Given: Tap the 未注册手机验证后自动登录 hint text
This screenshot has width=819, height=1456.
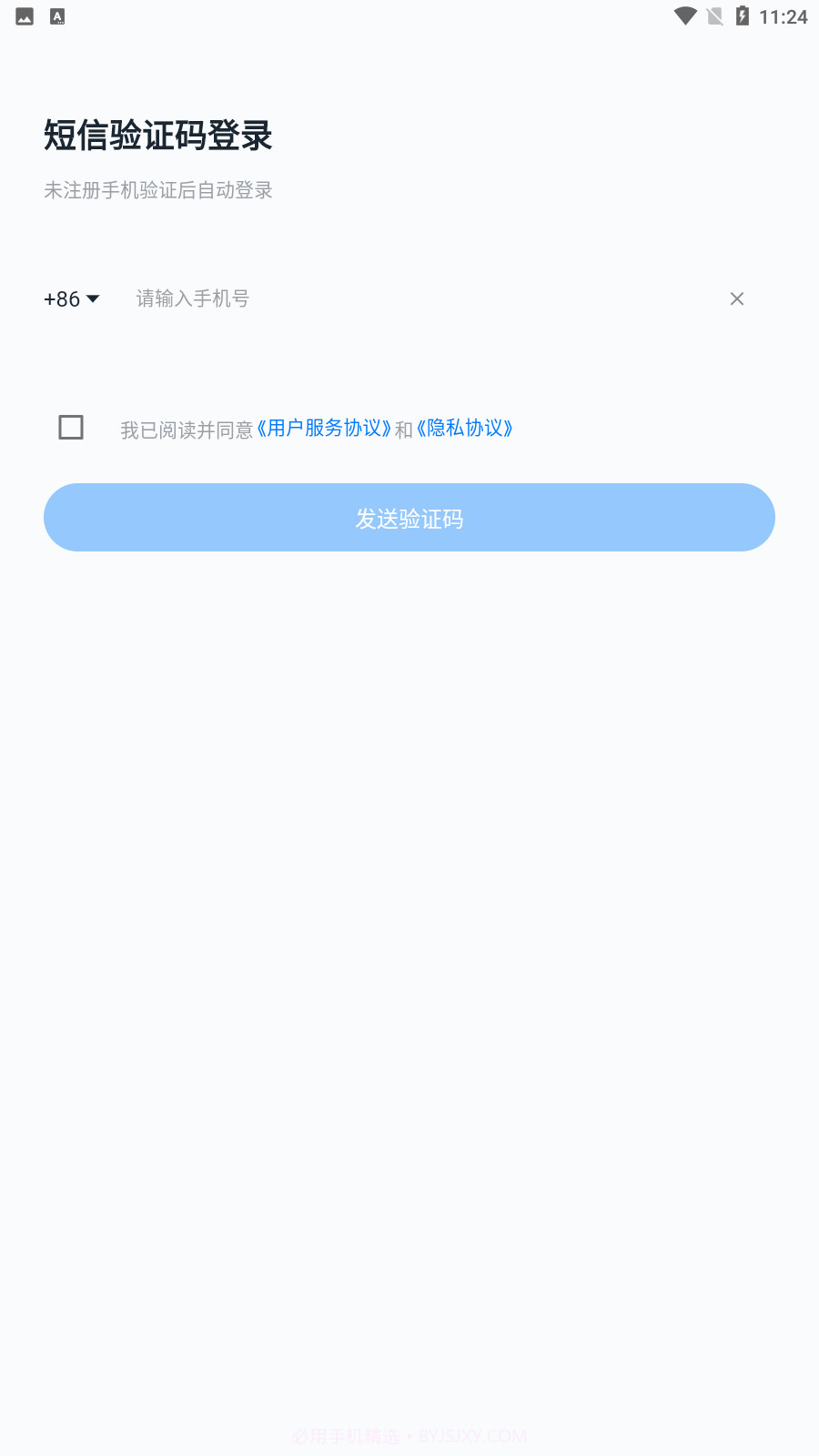Looking at the screenshot, I should 157,190.
